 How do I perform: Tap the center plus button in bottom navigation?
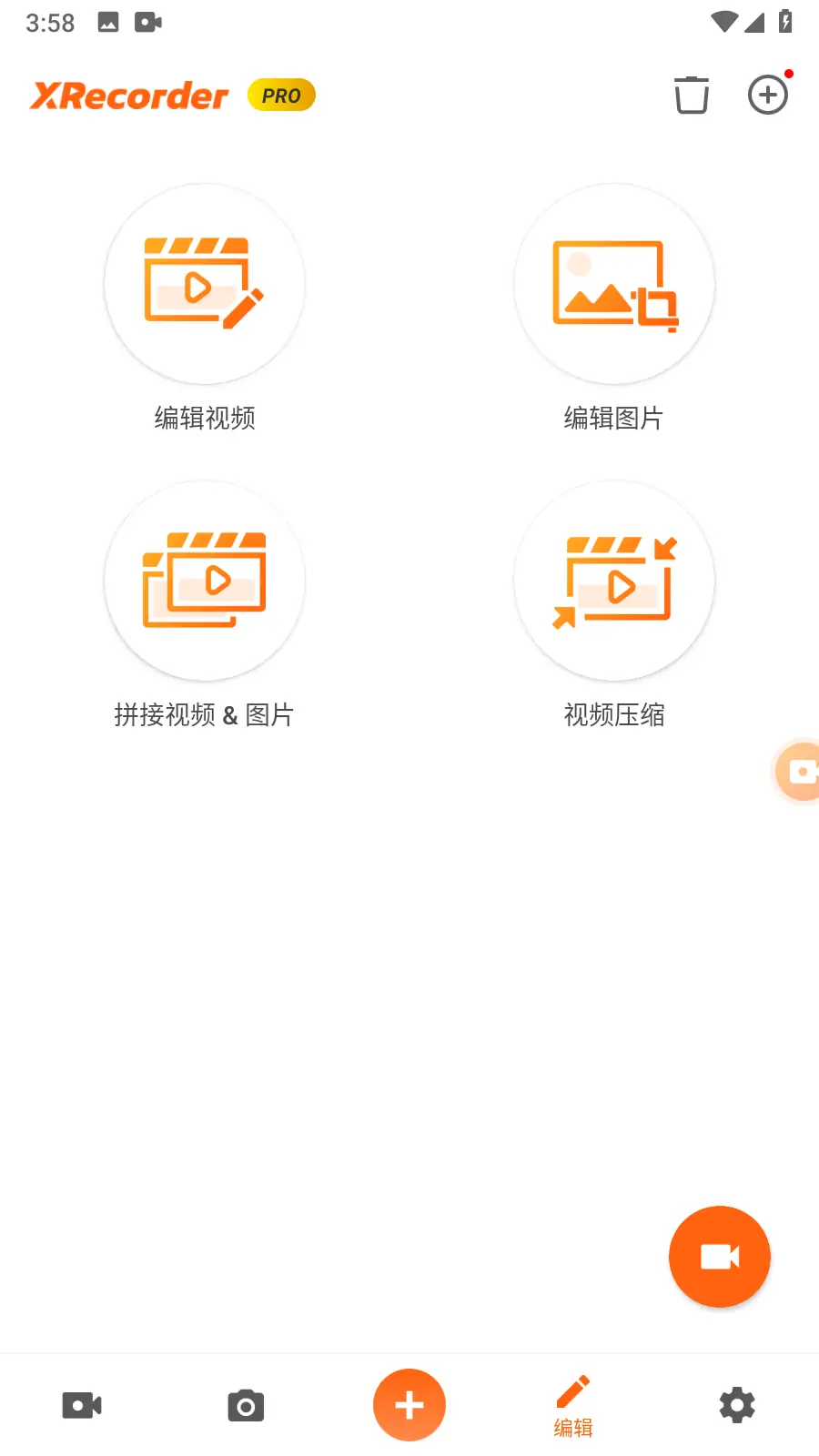[x=409, y=1405]
